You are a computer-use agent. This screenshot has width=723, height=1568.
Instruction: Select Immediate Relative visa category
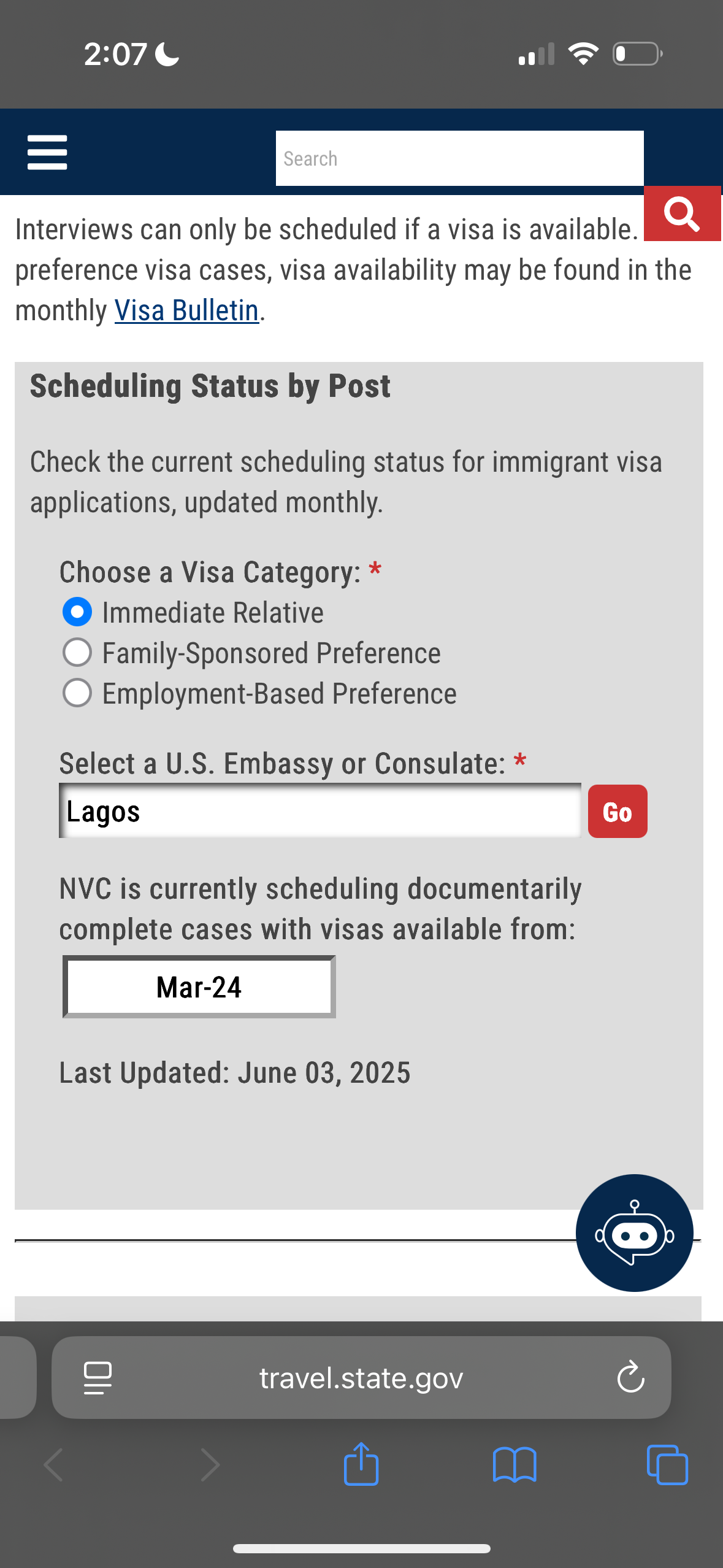pyautogui.click(x=77, y=612)
